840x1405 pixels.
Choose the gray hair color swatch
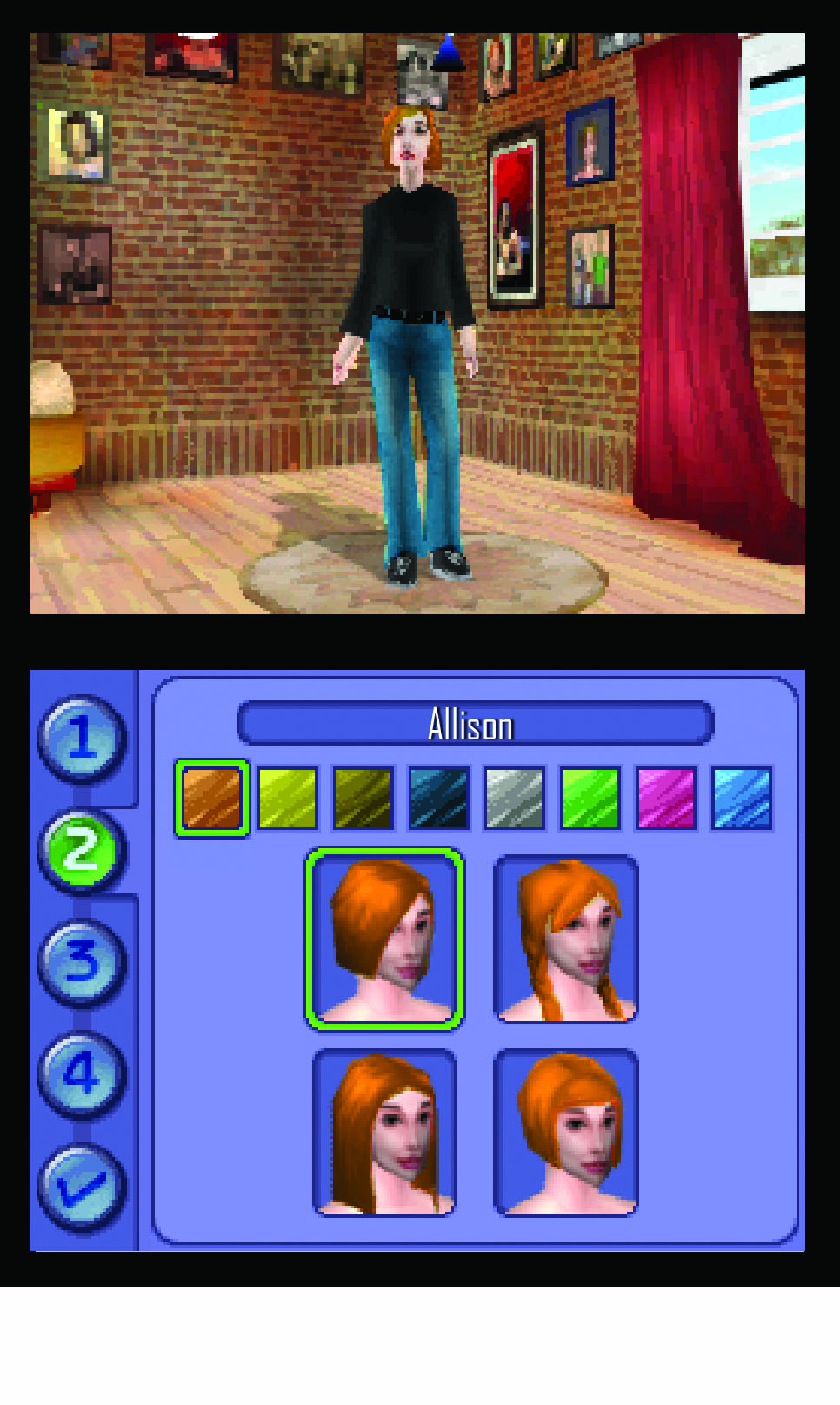pyautogui.click(x=515, y=799)
